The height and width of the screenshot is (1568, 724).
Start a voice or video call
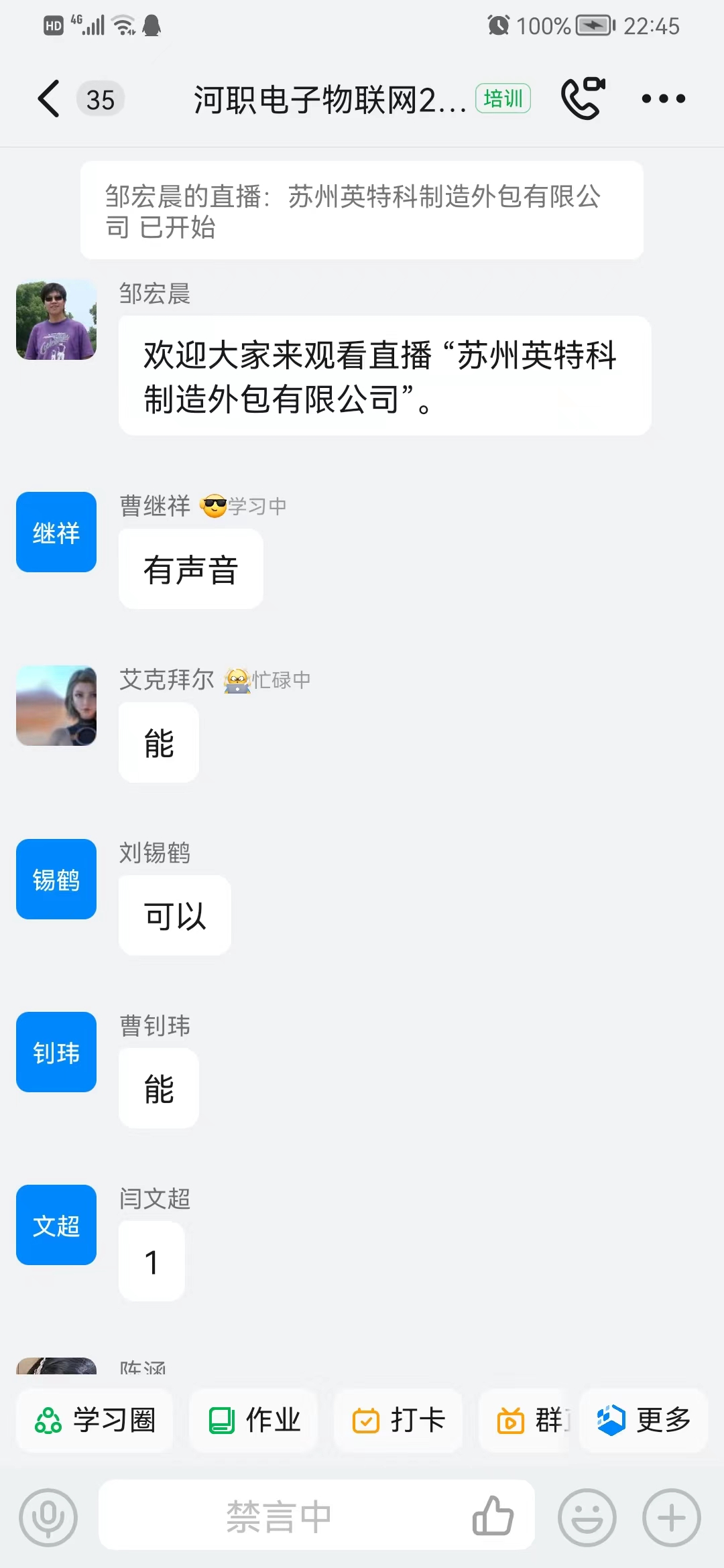583,99
